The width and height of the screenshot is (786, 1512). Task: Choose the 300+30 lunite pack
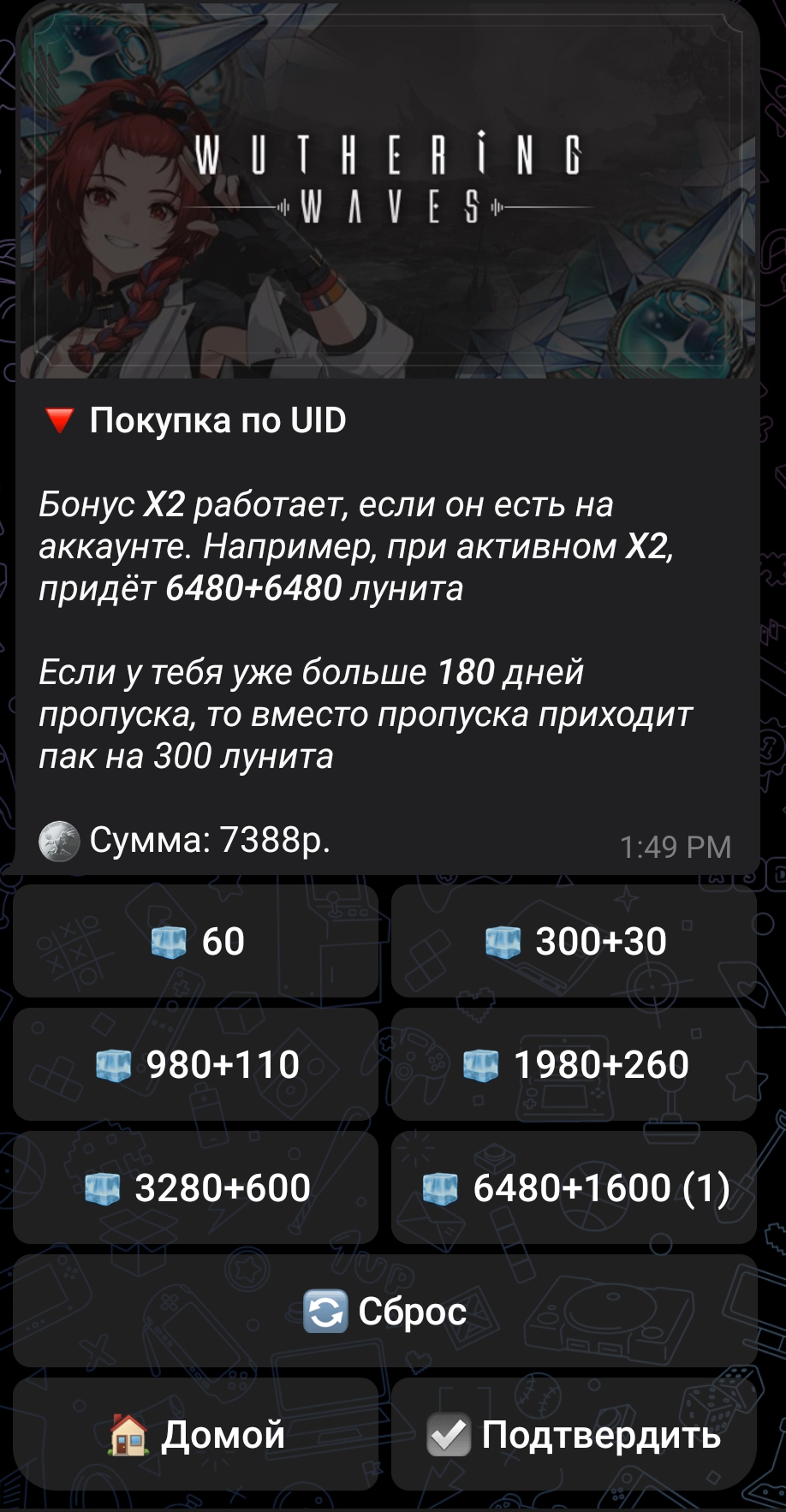tap(574, 941)
